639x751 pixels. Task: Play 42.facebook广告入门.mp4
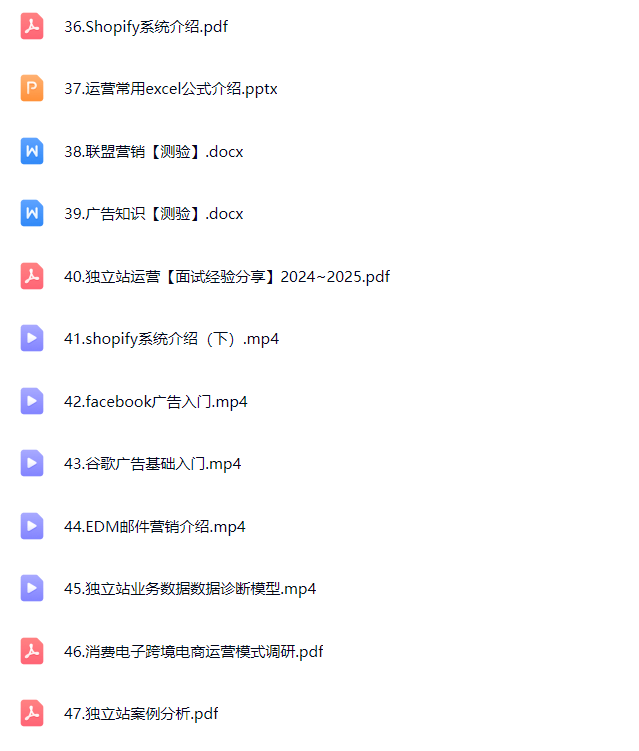click(x=155, y=402)
